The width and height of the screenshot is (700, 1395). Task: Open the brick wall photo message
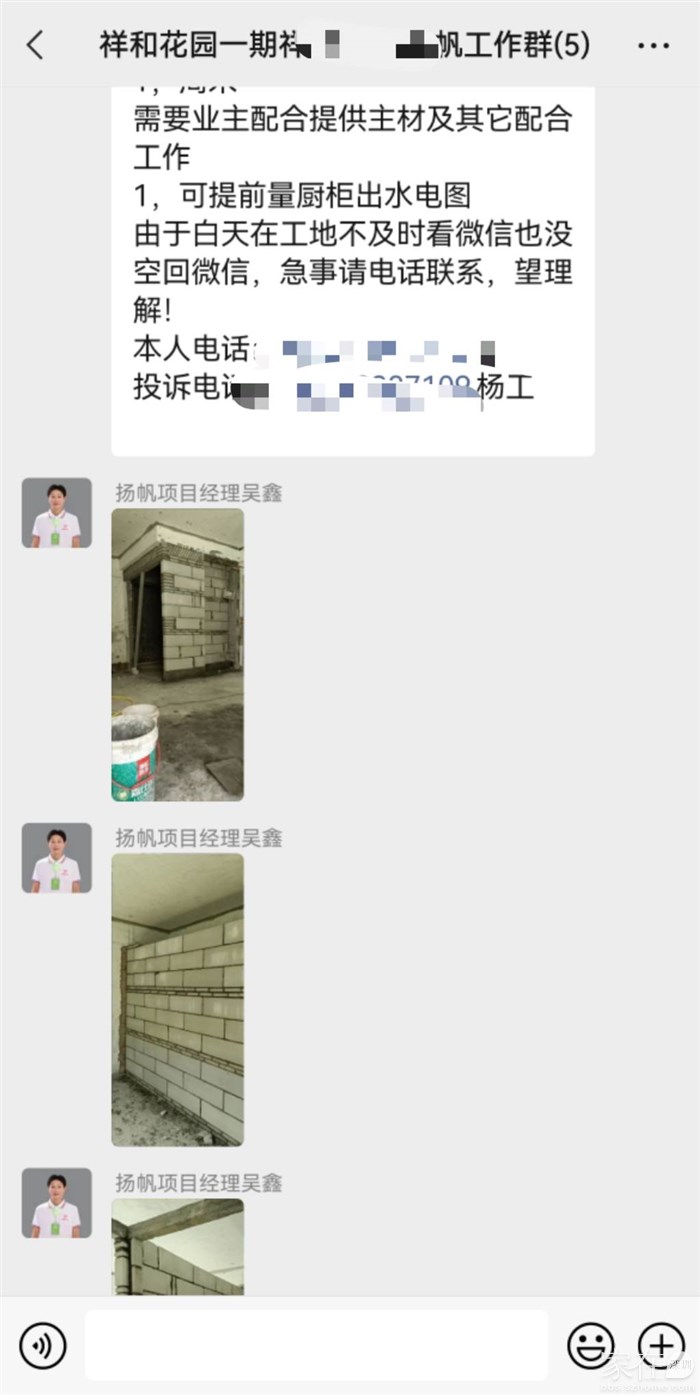(x=177, y=999)
